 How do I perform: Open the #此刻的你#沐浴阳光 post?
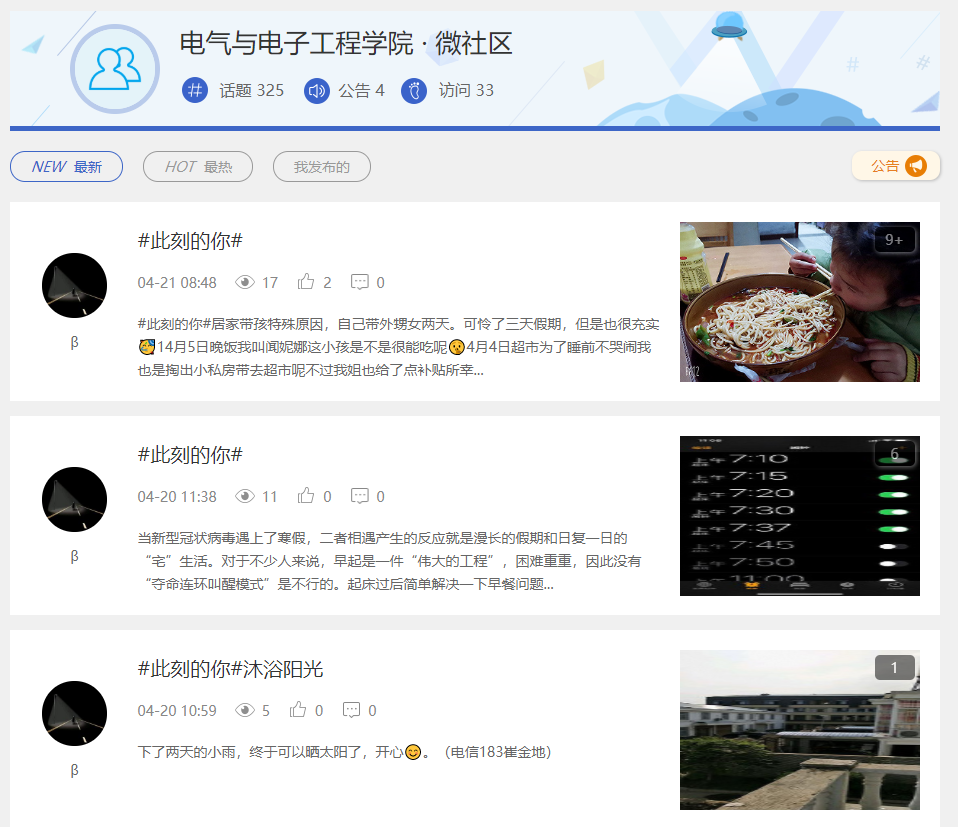(230, 669)
